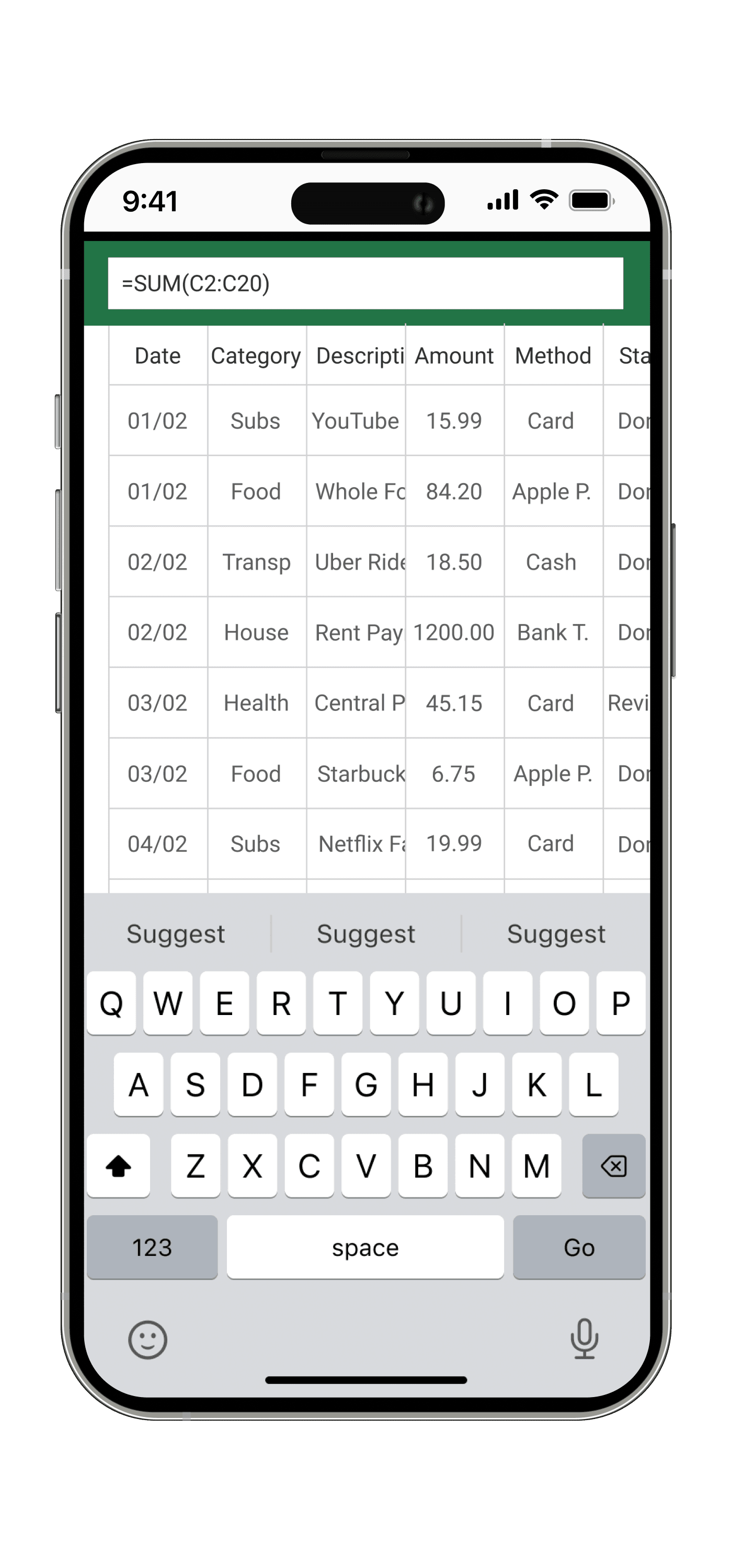Tap the formula bar with =SUM(C2:C20)
732x1568 pixels.
point(365,284)
